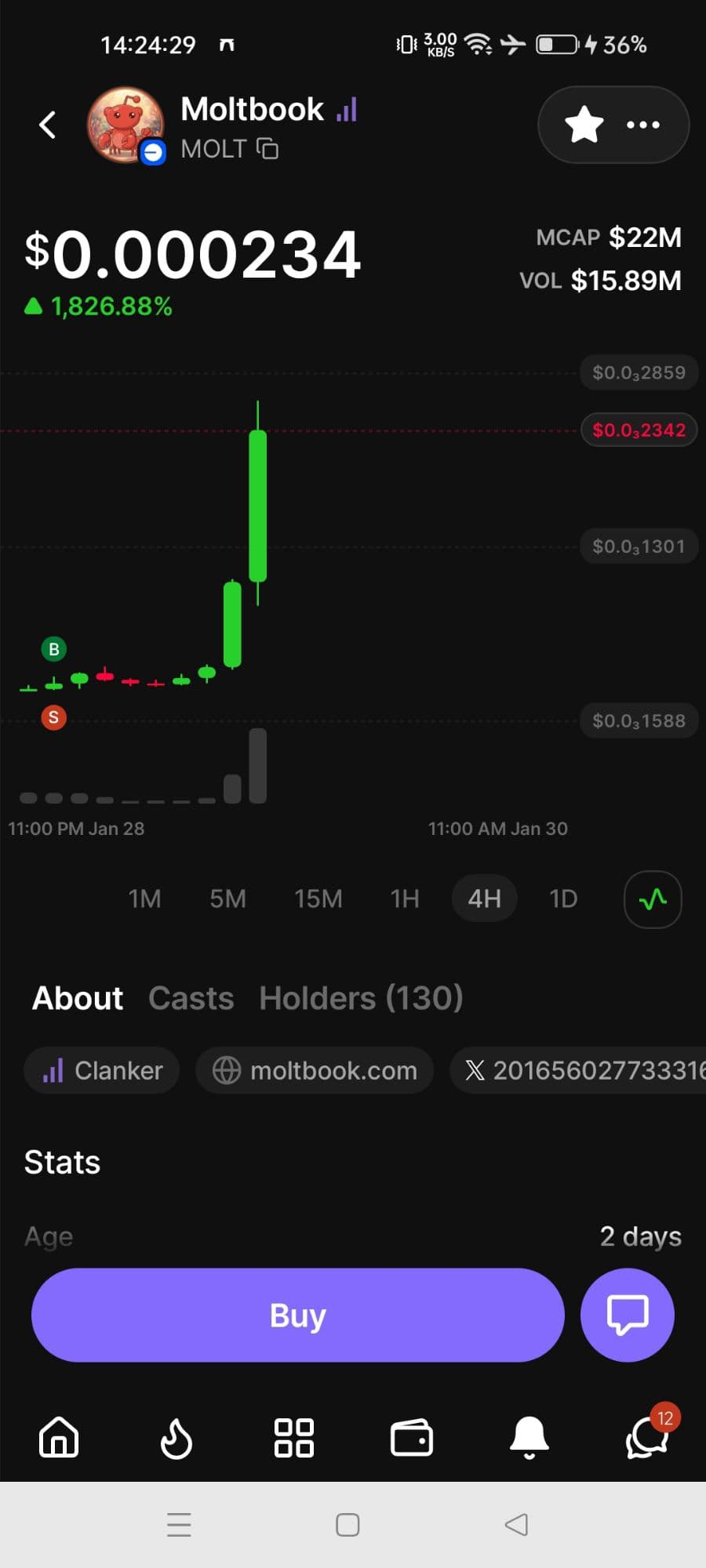
Task: Add Moltbook to favorites with the star
Action: (x=584, y=125)
